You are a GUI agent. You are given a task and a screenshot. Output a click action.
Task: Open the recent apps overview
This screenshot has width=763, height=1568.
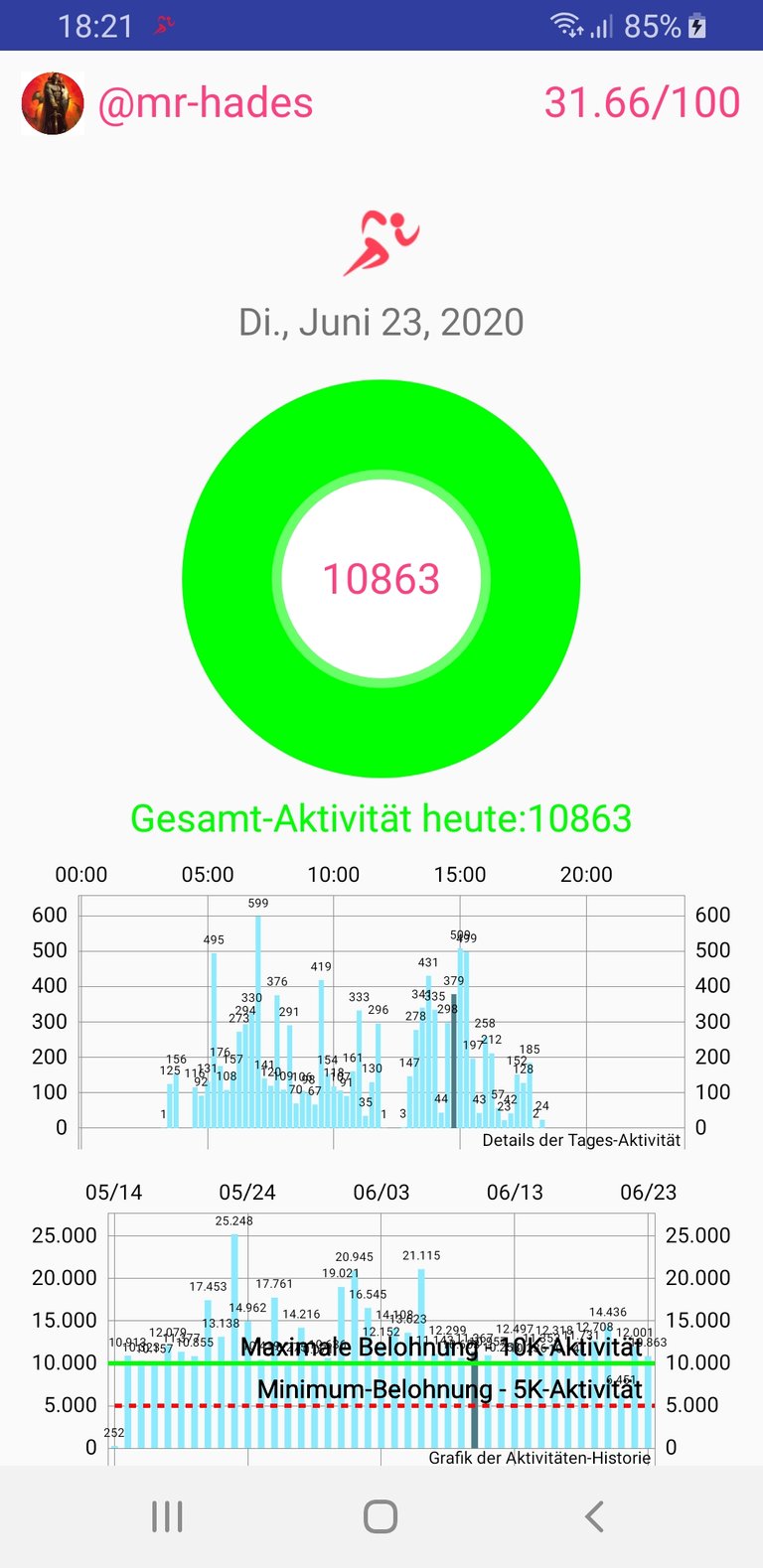coord(167,1516)
